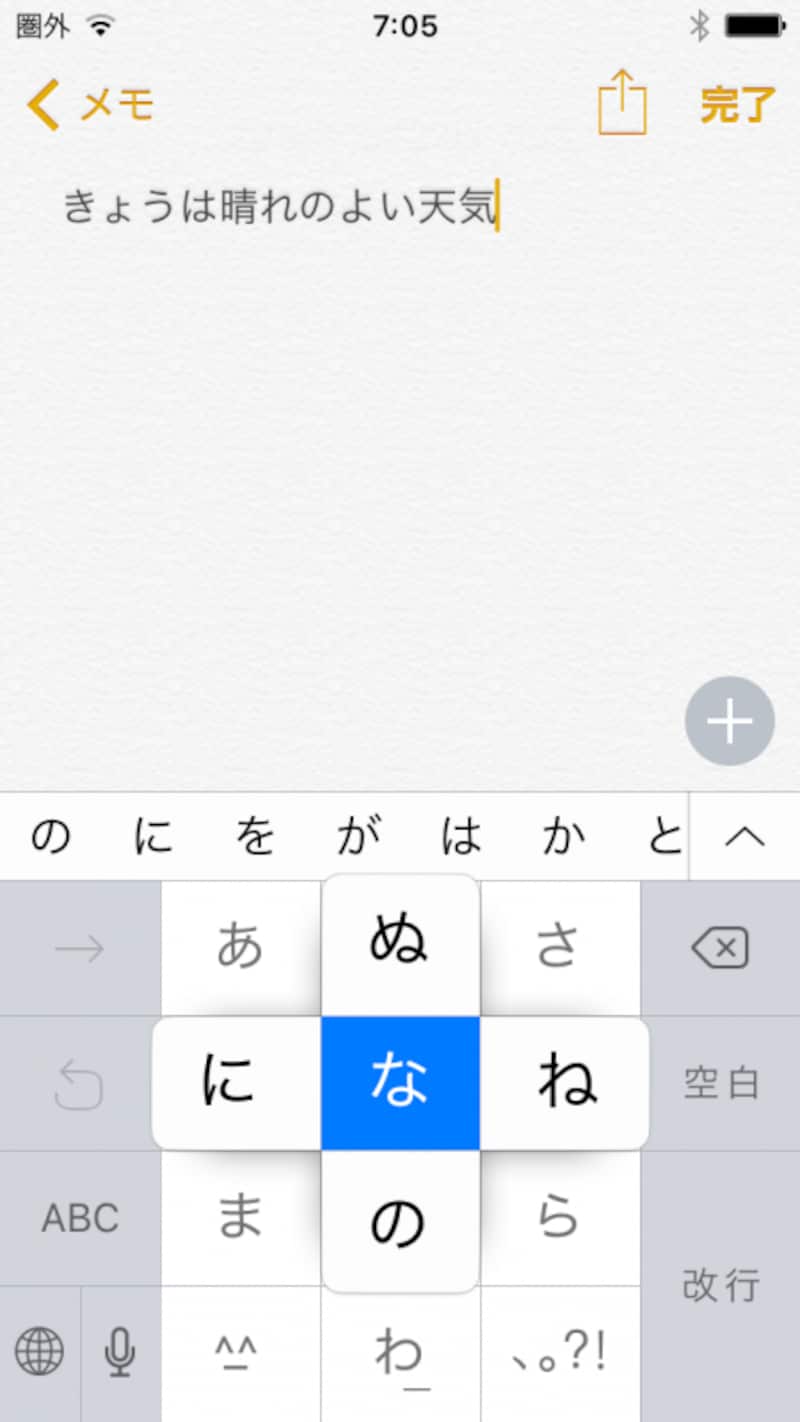The image size is (800, 1422).
Task: Tap 完了 to finish editing
Action: [736, 104]
